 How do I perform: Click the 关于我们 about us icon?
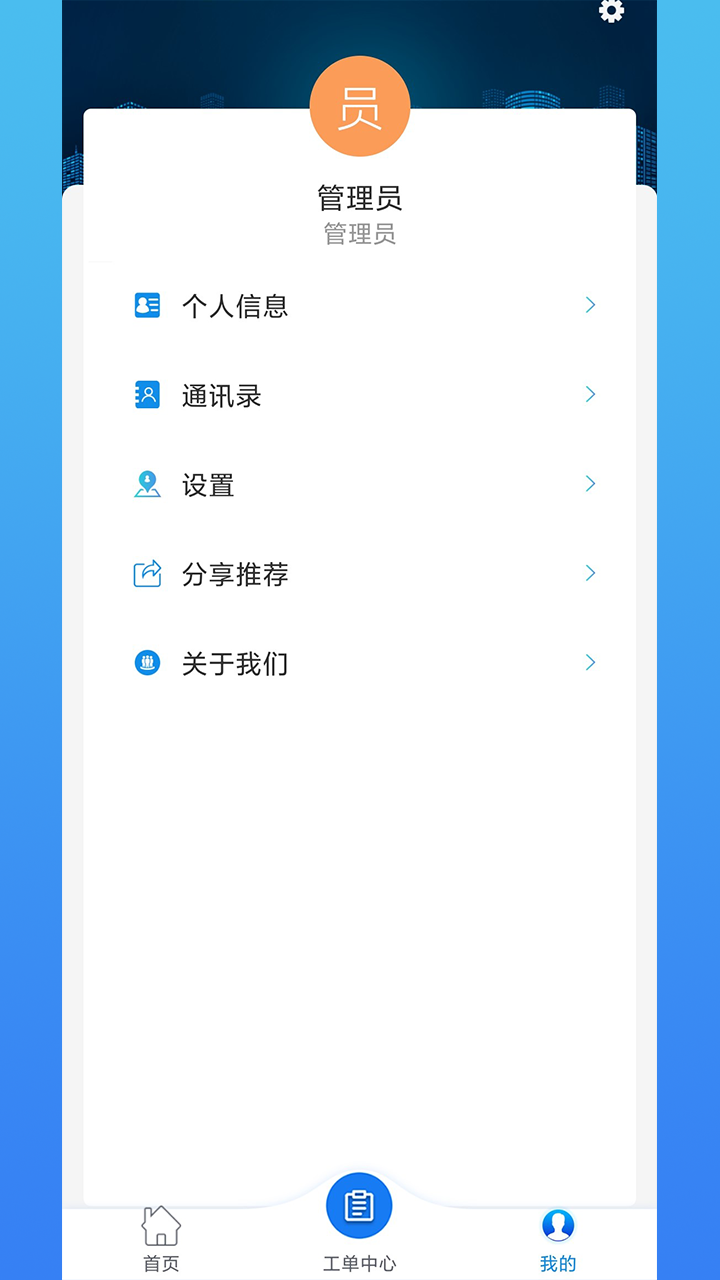[147, 663]
